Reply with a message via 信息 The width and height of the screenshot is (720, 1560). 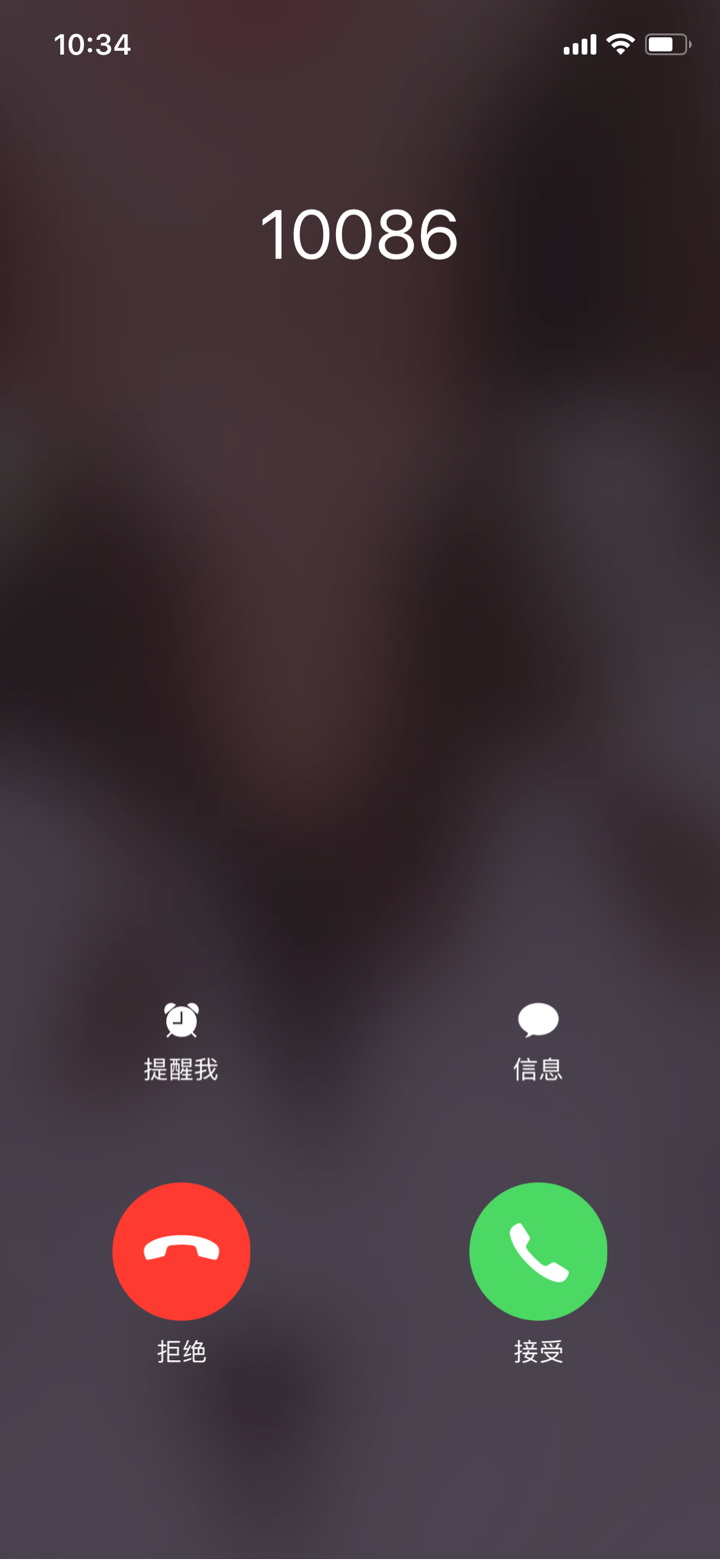tap(538, 1040)
